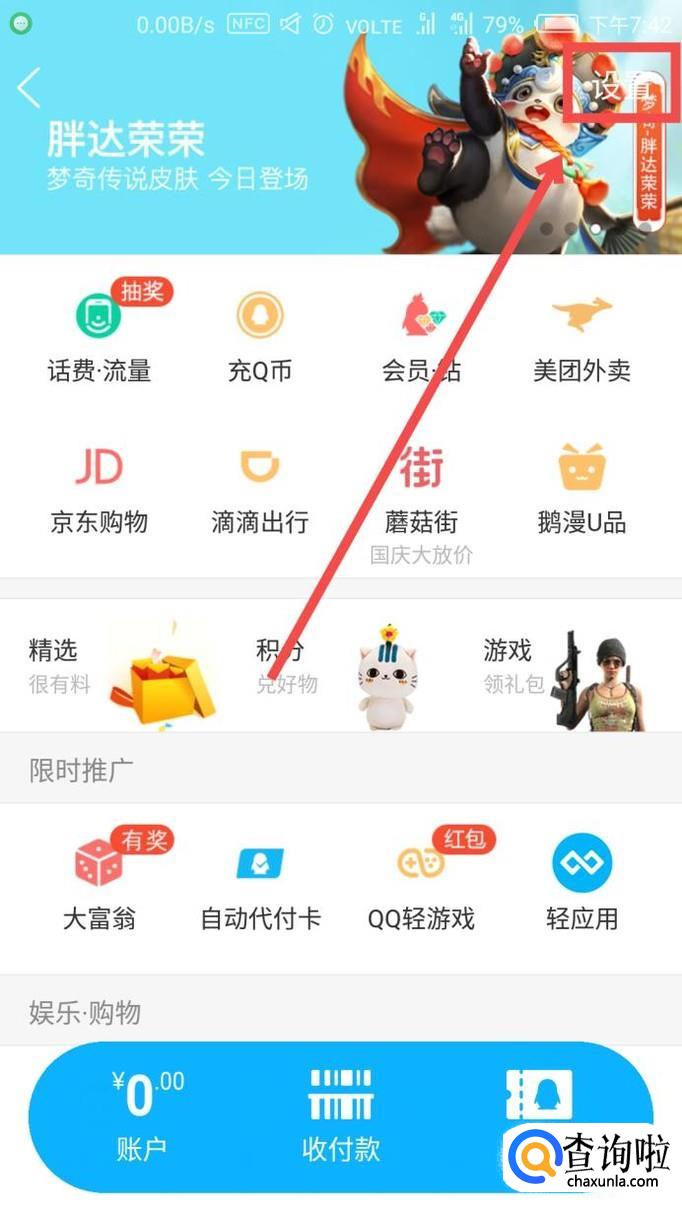Open 轻应用
This screenshot has height=1212, width=682.
pos(582,882)
